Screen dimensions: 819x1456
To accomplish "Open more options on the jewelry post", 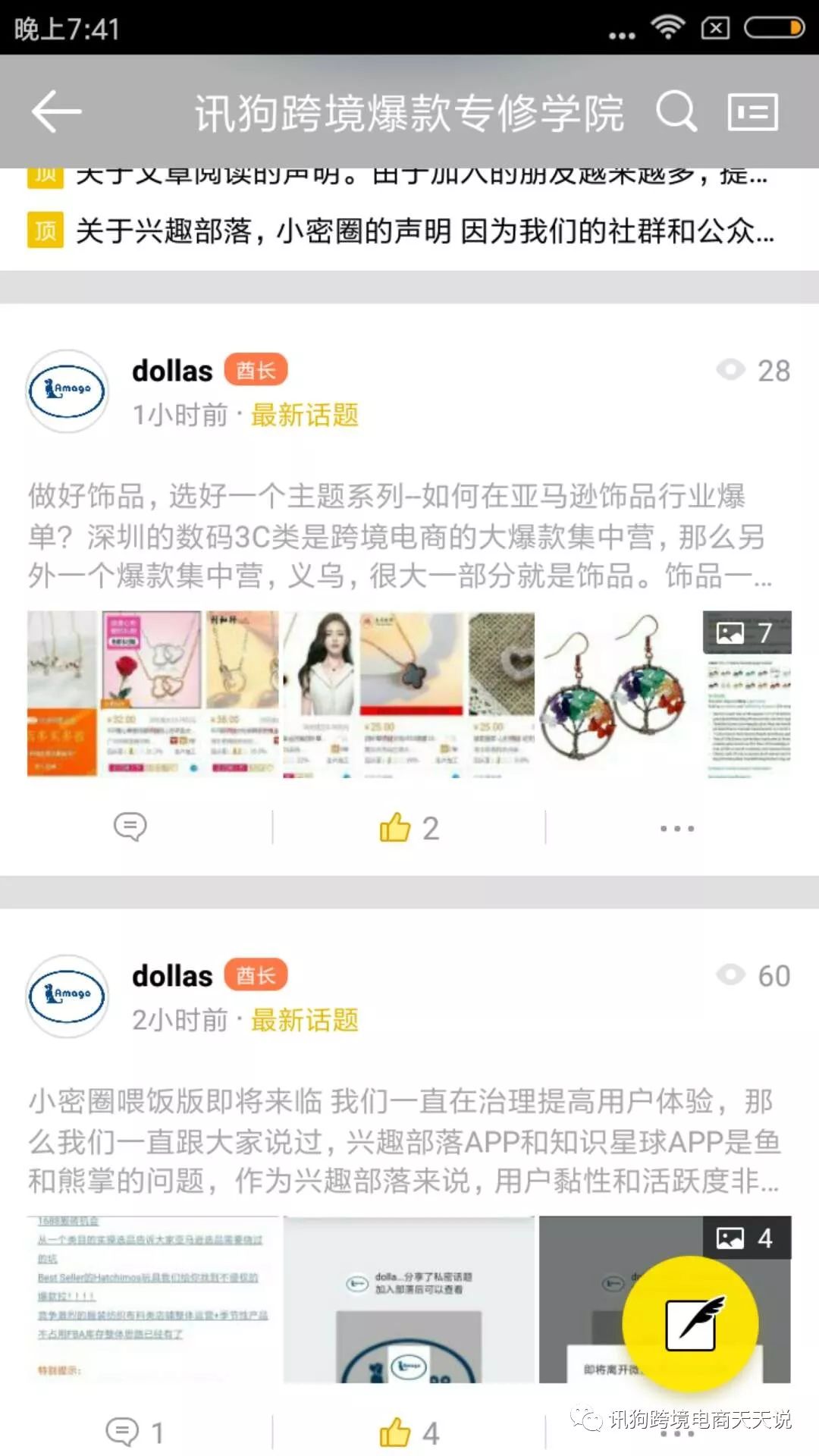I will [x=676, y=828].
